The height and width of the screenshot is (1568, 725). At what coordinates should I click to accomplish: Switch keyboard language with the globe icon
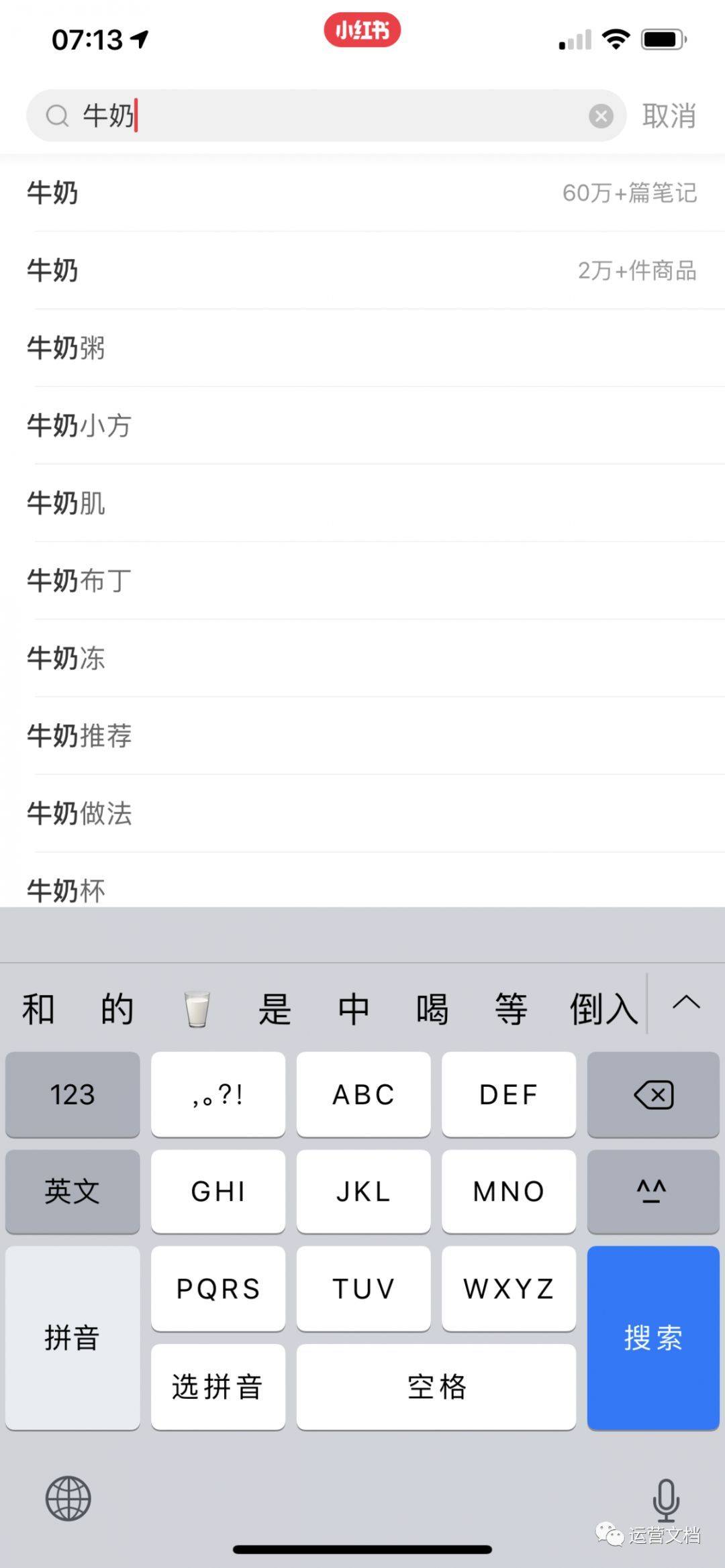68,1498
